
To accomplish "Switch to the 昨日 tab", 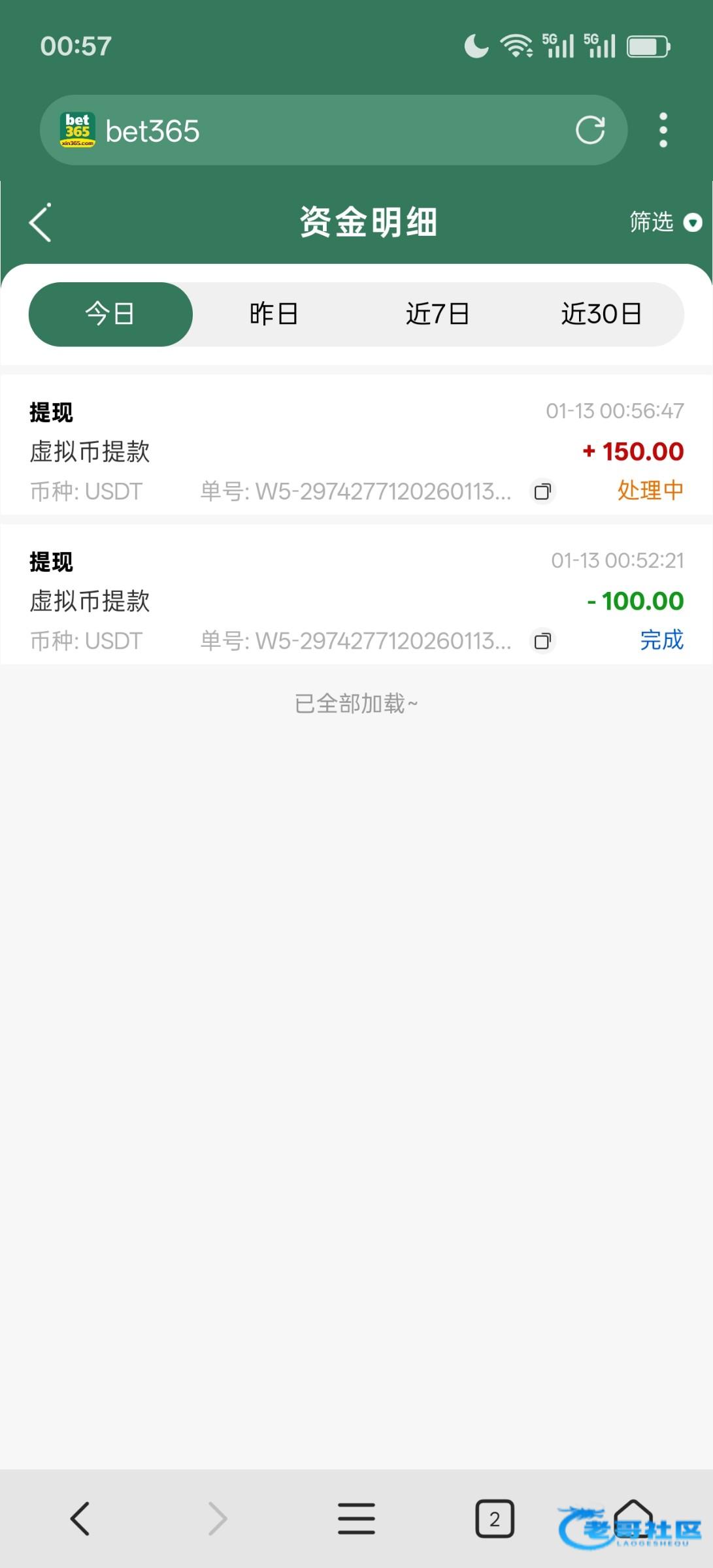I will 274,314.
